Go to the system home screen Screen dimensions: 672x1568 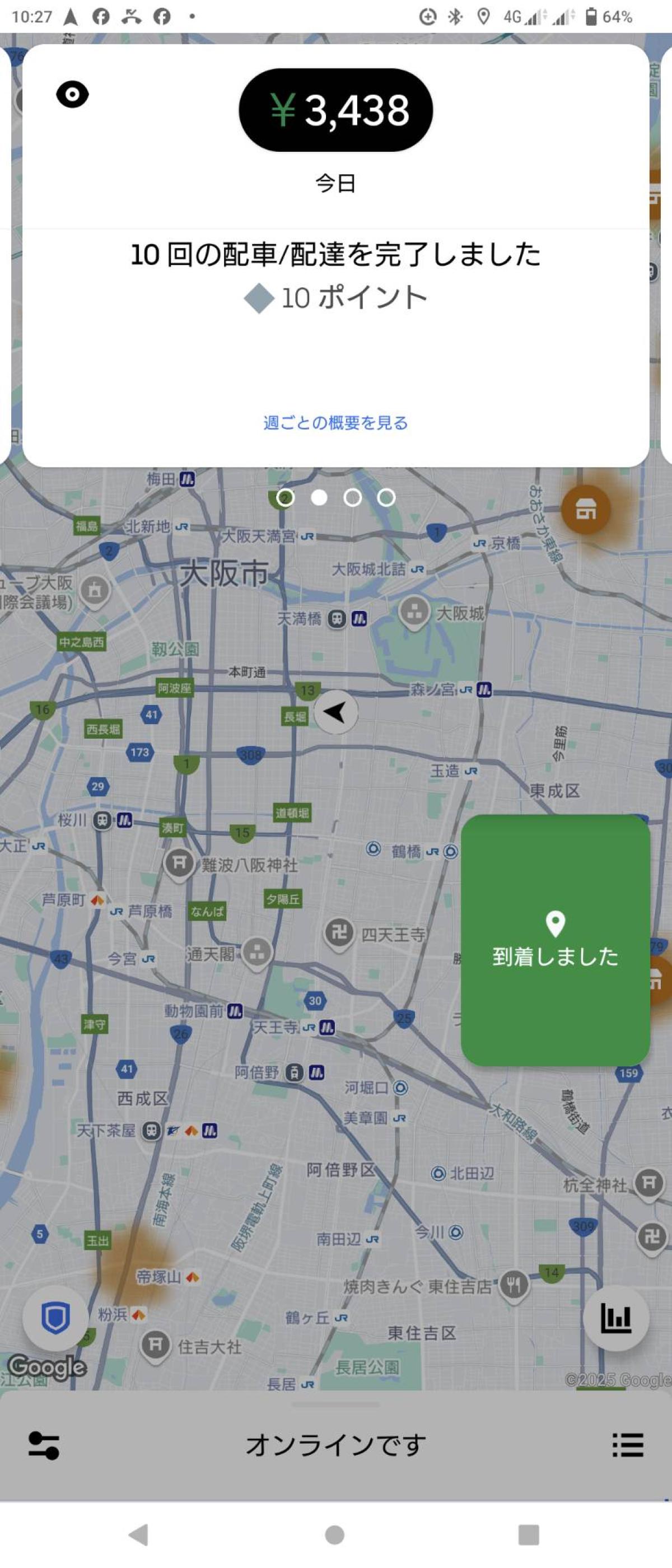(x=335, y=1534)
